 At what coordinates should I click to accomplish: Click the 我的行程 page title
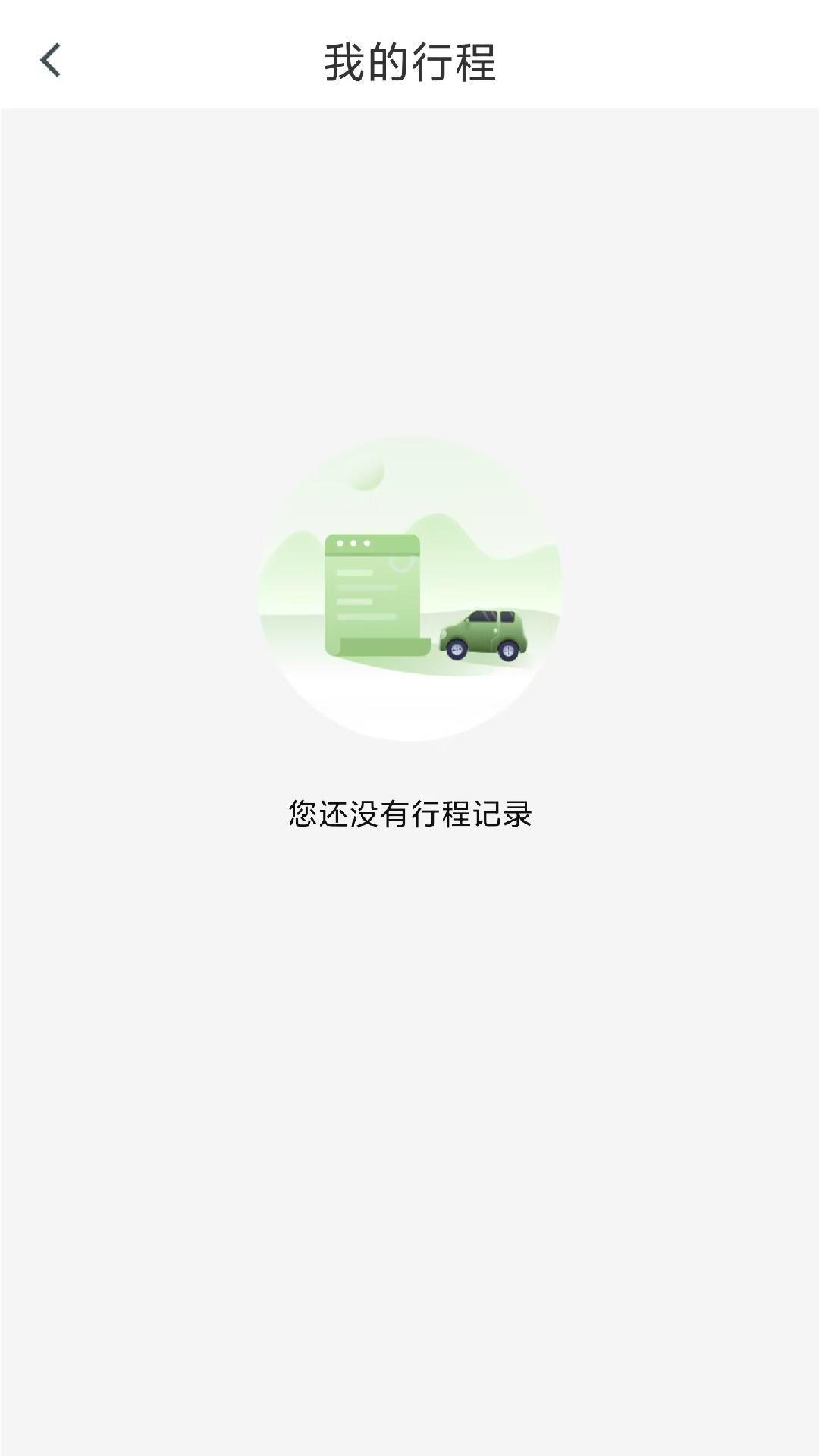click(409, 62)
